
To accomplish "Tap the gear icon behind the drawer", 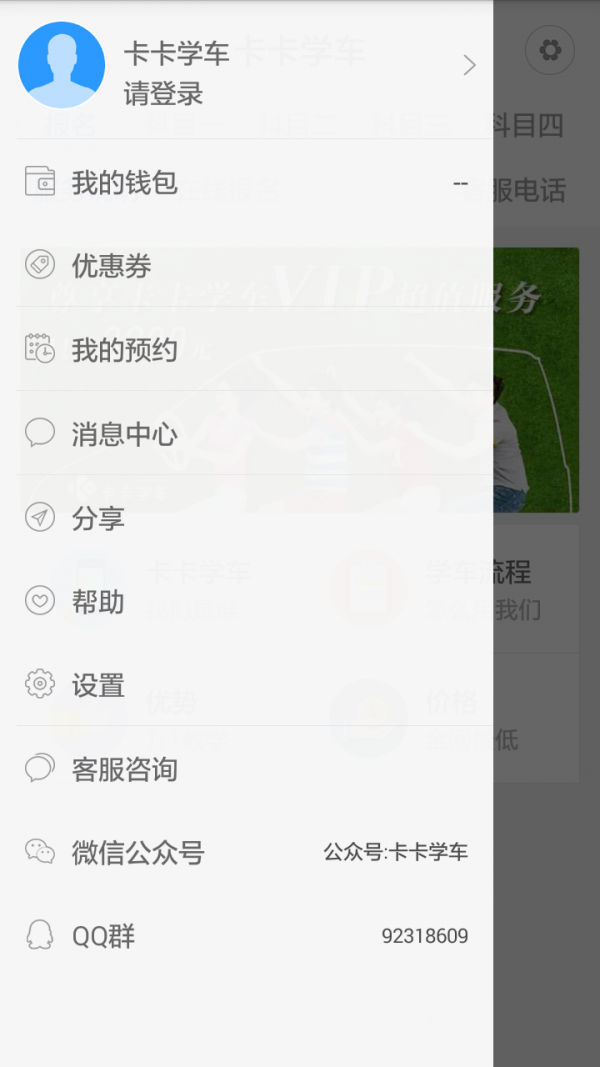I will tap(549, 52).
